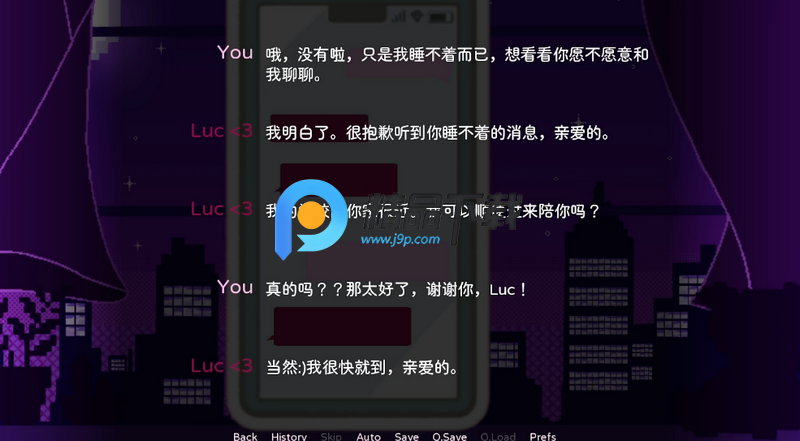Quick save with Q.Save

tap(449, 436)
